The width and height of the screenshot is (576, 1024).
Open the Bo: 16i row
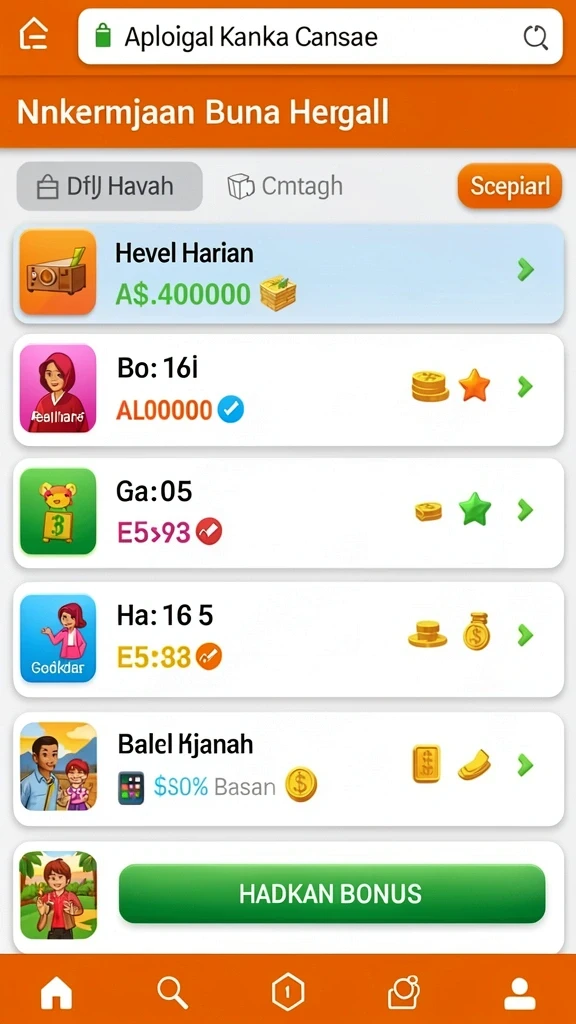tap(288, 390)
